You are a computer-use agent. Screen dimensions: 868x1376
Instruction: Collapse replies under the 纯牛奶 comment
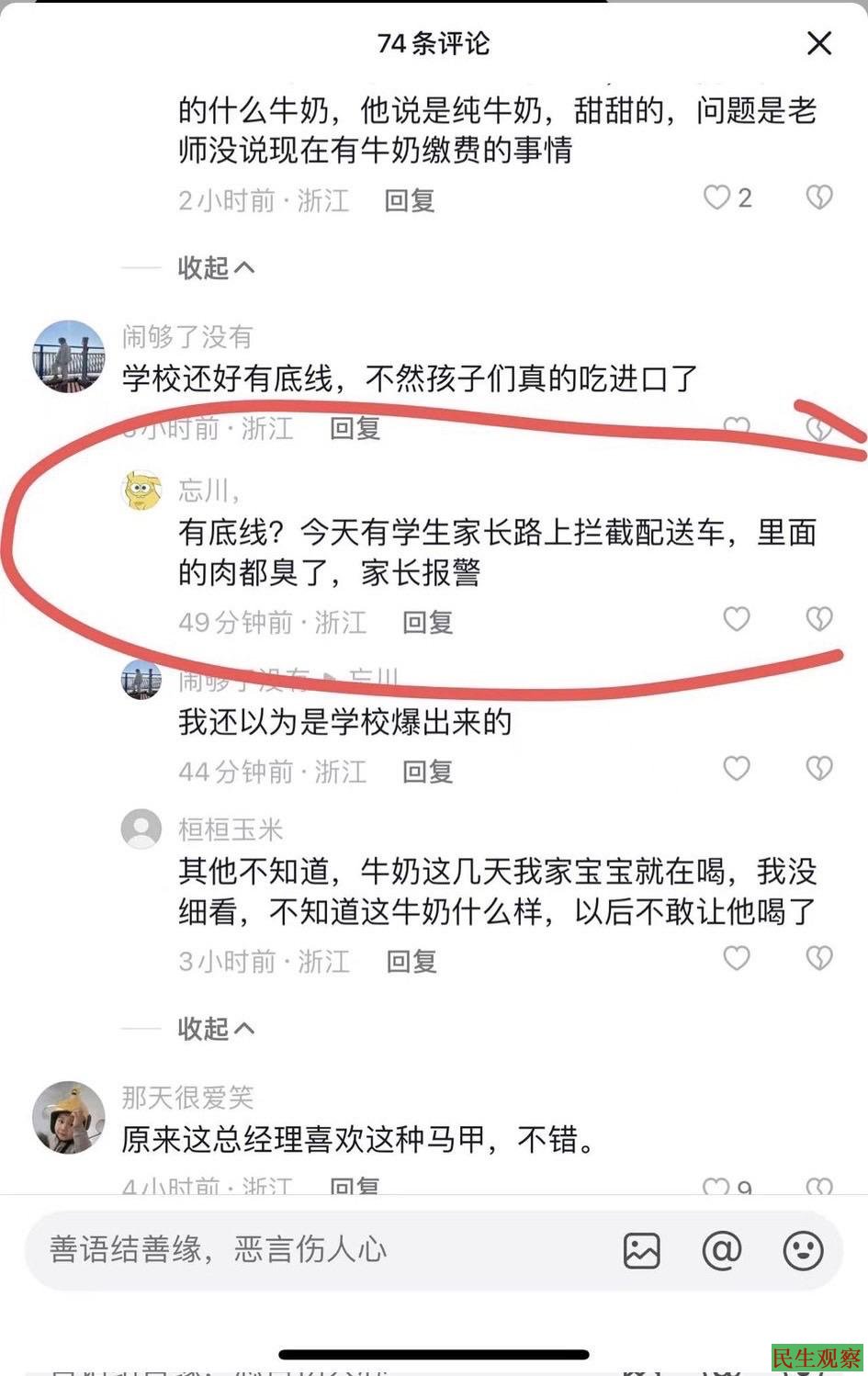[216, 268]
